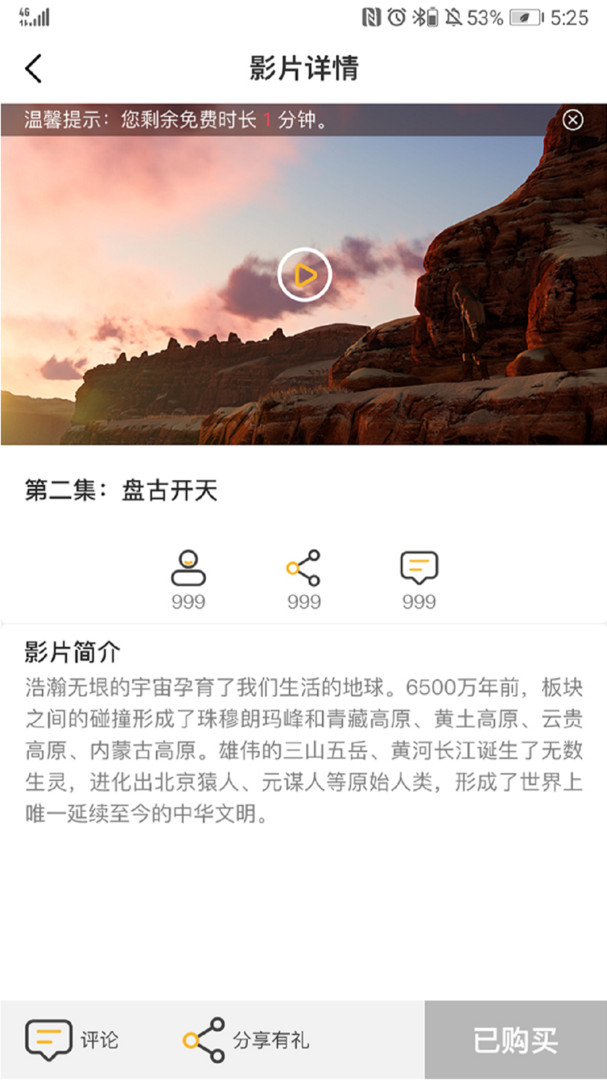Image resolution: width=607 pixels, height=1080 pixels.
Task: Tap the share icon with 999
Action: [303, 569]
